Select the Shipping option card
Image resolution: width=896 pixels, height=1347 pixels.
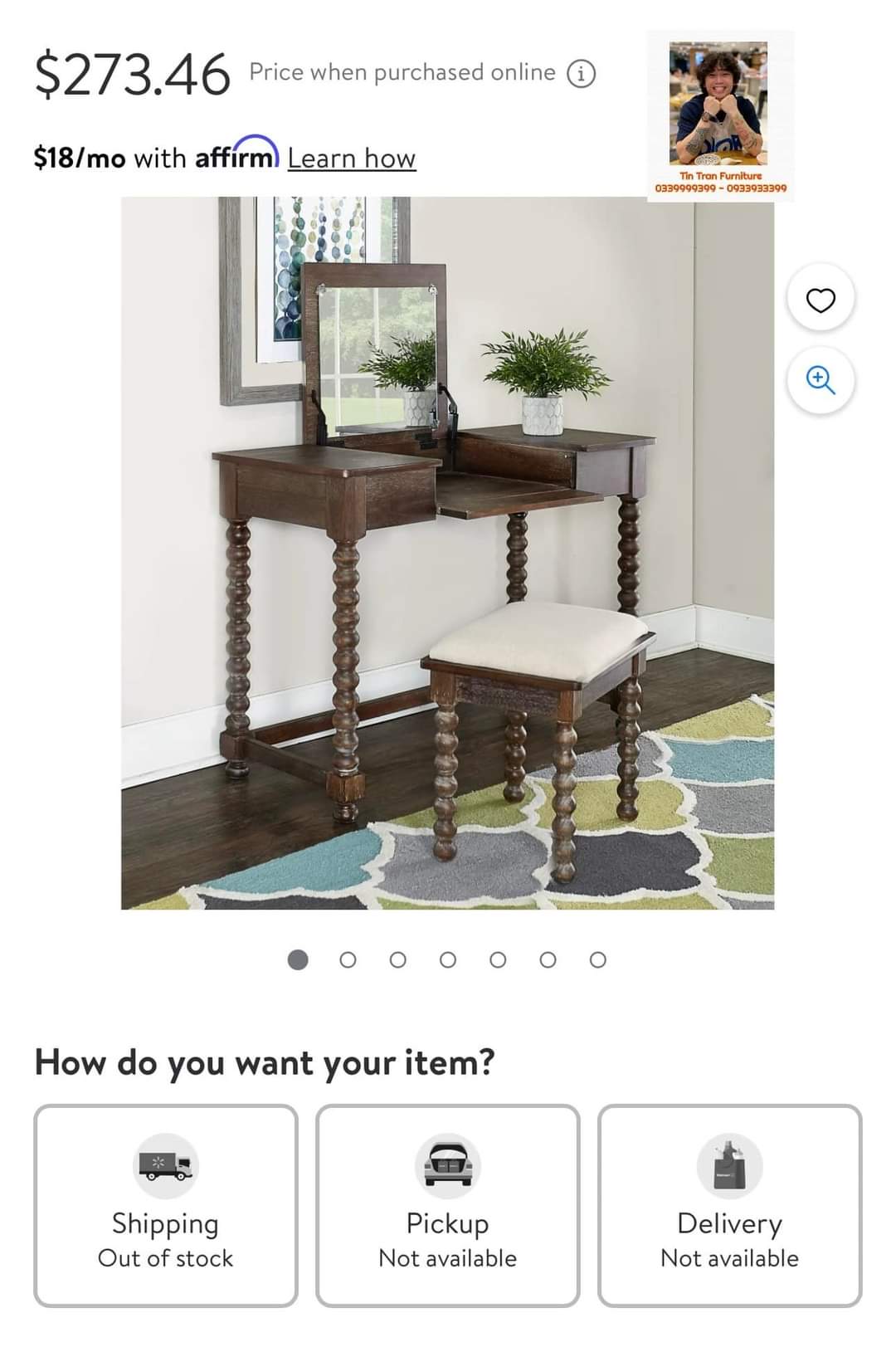[165, 1205]
